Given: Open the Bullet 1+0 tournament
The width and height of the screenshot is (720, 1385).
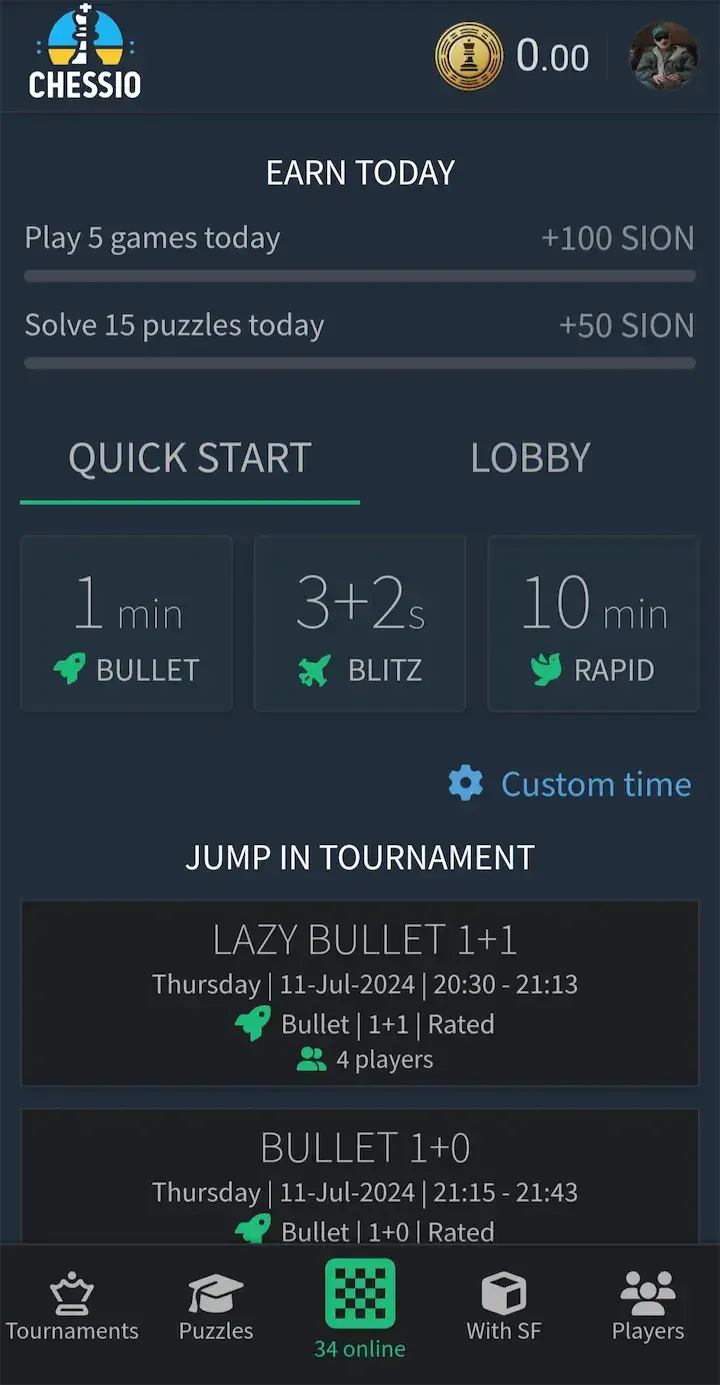Looking at the screenshot, I should pos(360,1180).
